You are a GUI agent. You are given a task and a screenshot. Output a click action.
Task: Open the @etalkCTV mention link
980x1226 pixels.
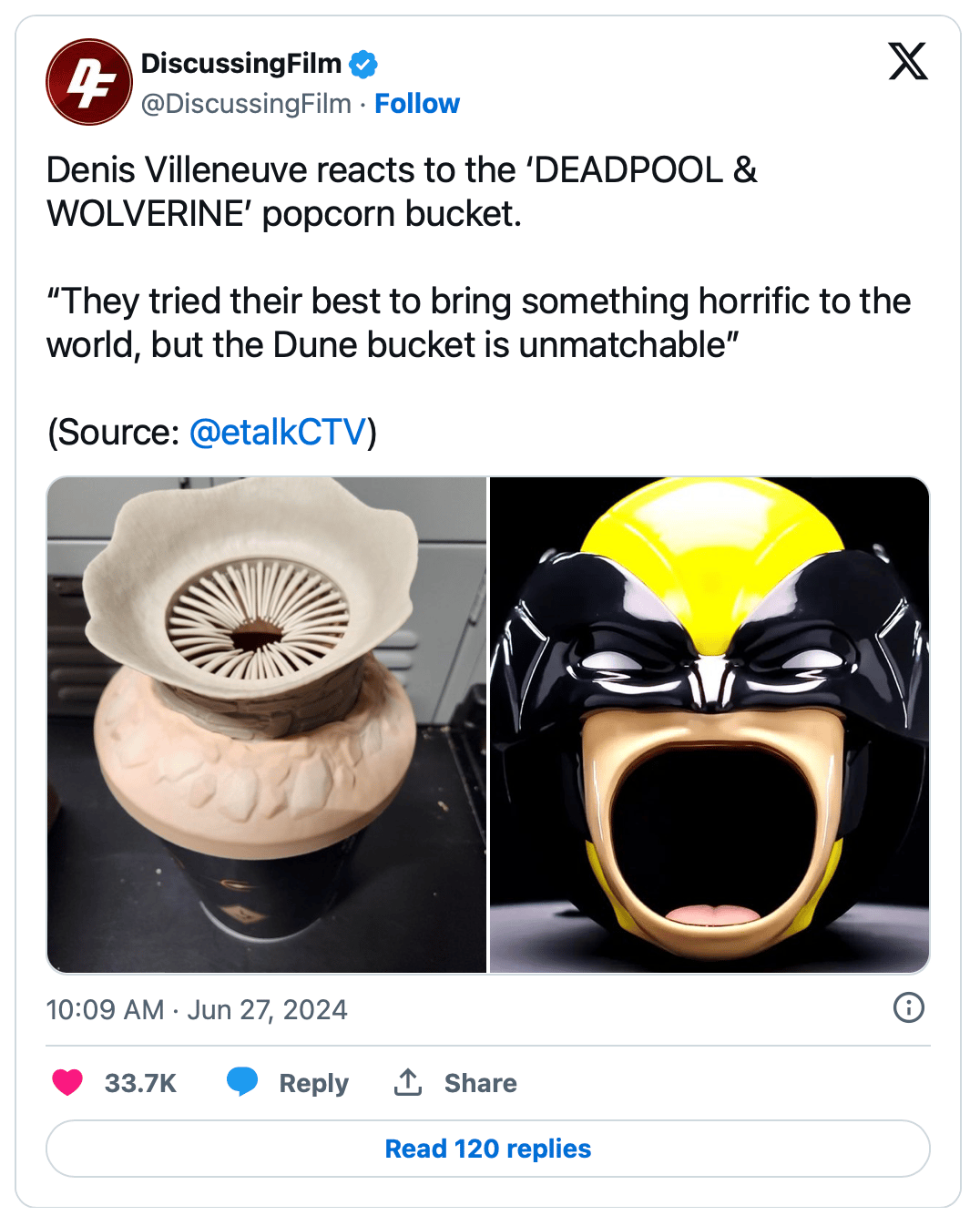coord(278,433)
